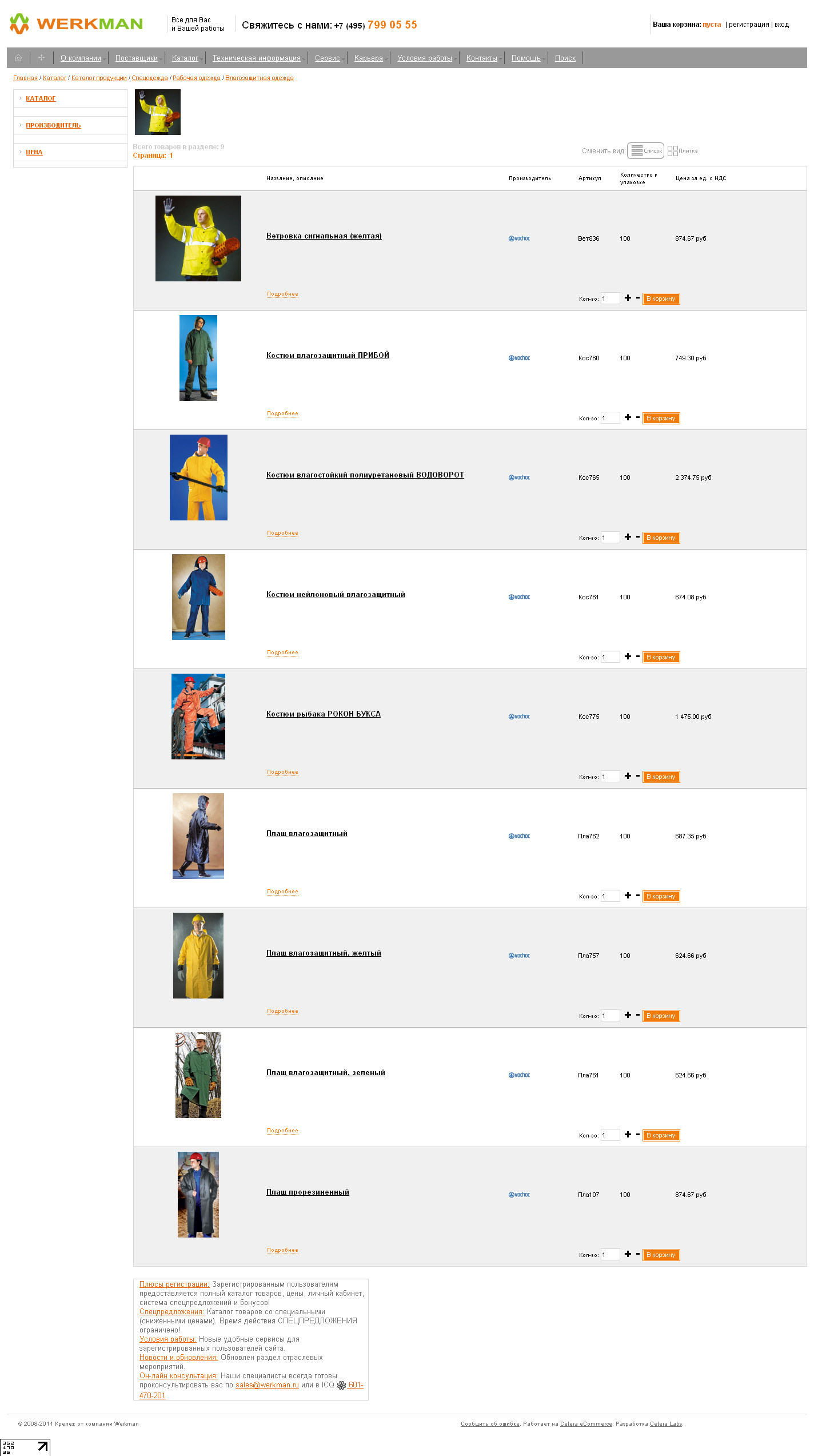Open the Каталог menu in top navigation
Image resolution: width=814 pixels, height=1456 pixels.
[185, 58]
